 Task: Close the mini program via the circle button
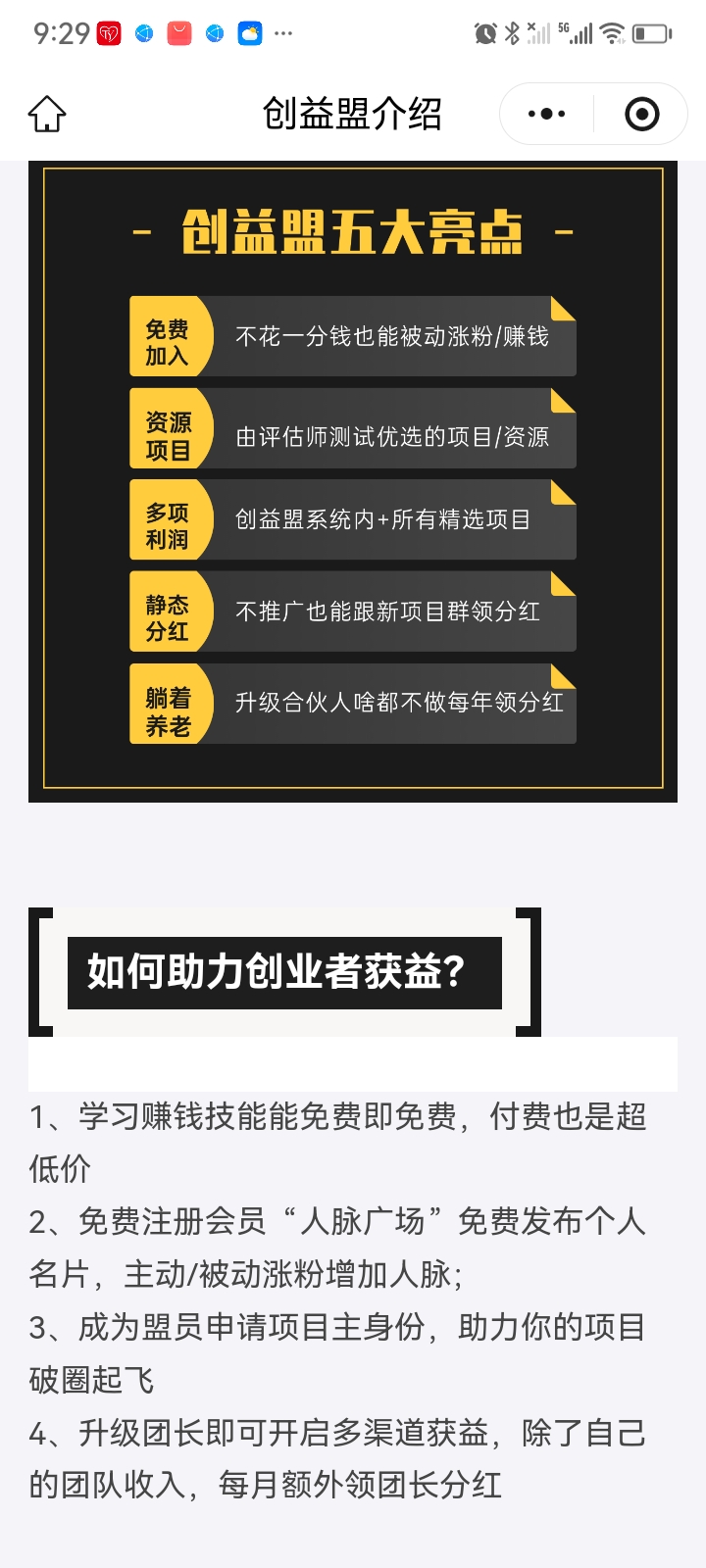[642, 115]
